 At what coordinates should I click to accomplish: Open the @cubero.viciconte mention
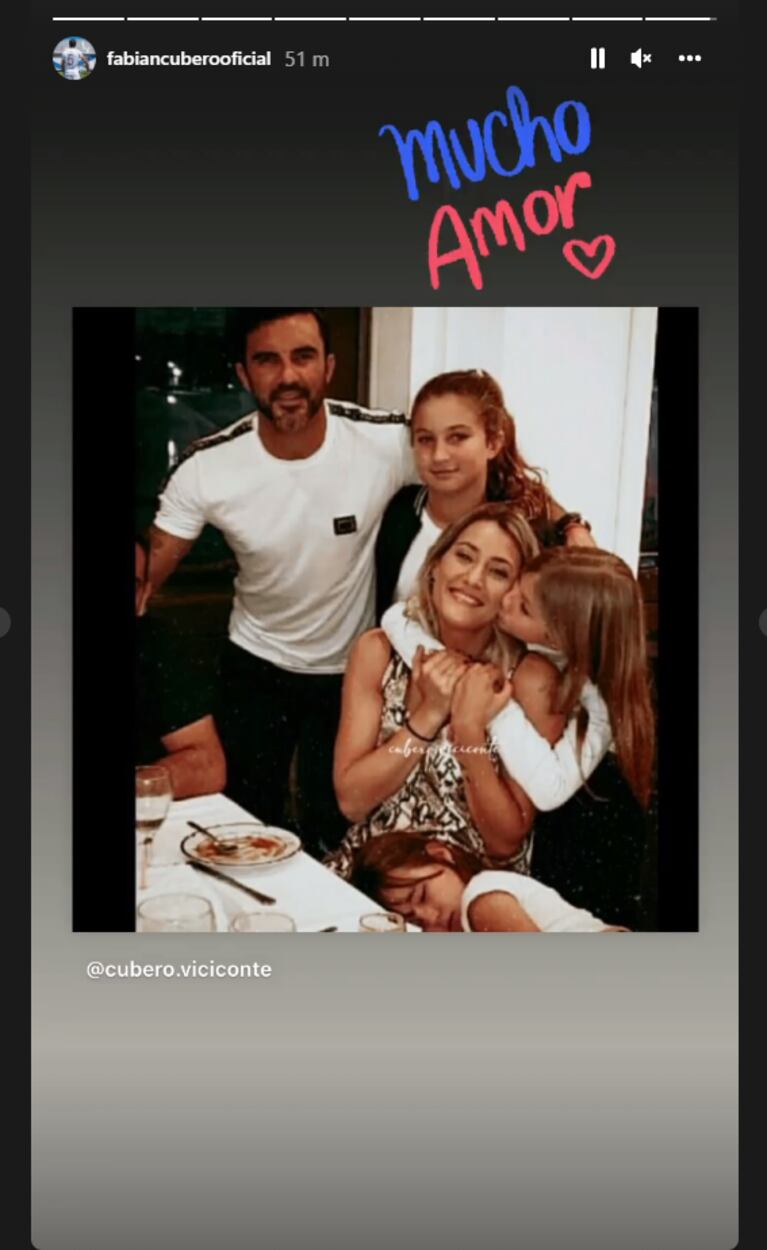(x=179, y=969)
